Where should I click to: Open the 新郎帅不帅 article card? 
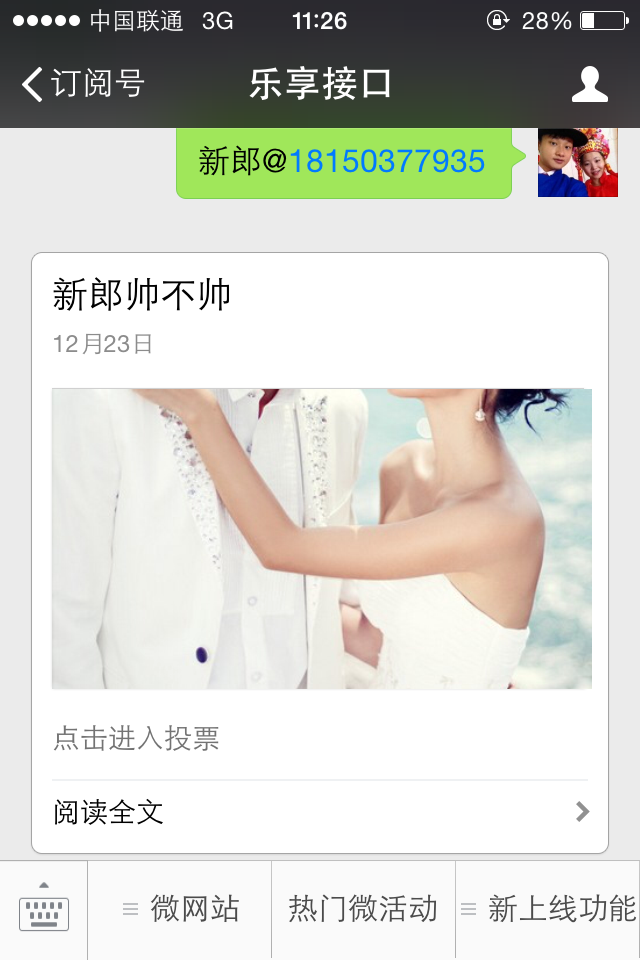point(320,538)
